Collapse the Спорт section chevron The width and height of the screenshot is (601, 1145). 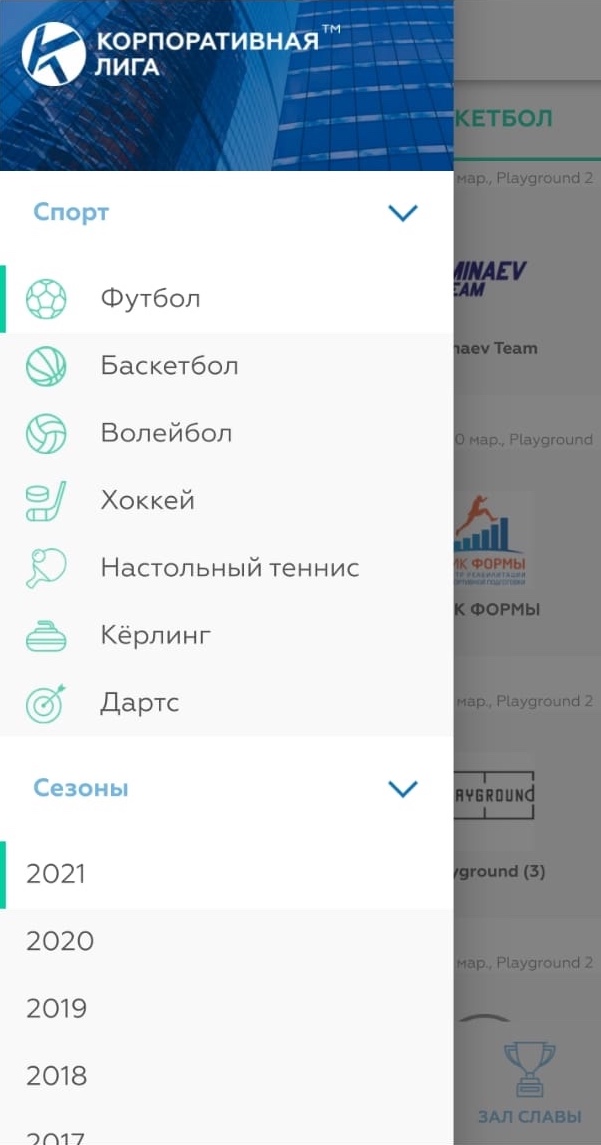402,213
